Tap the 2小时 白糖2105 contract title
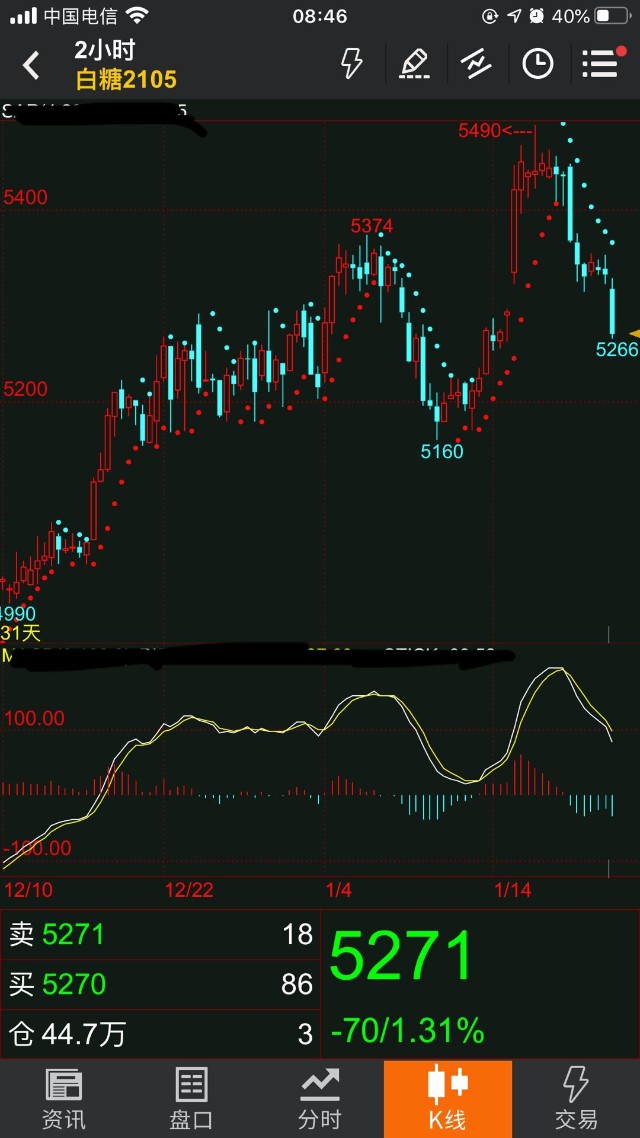Image resolution: width=640 pixels, height=1138 pixels. point(125,64)
